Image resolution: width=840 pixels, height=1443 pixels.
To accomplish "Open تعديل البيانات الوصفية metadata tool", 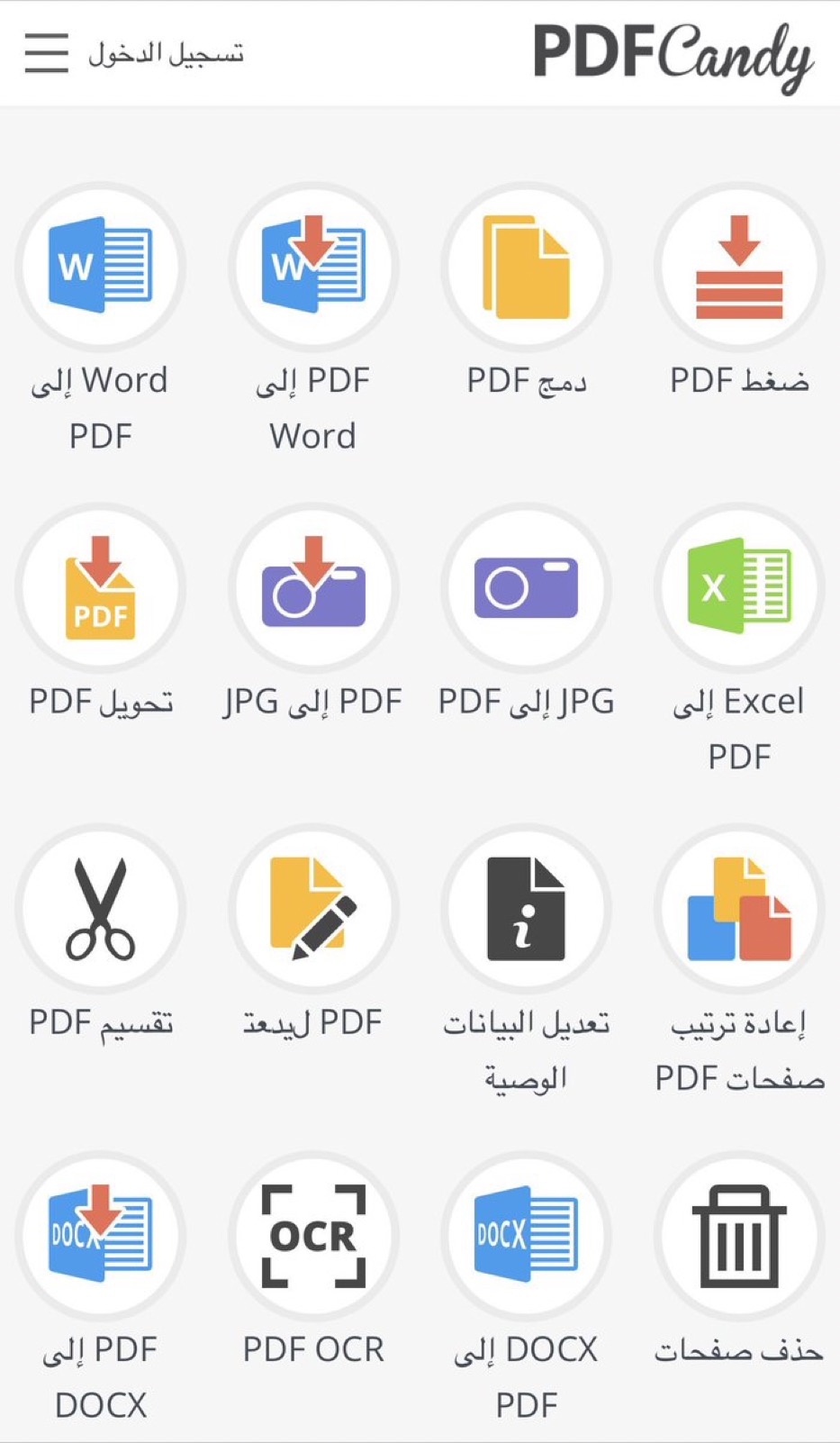I will 527,909.
